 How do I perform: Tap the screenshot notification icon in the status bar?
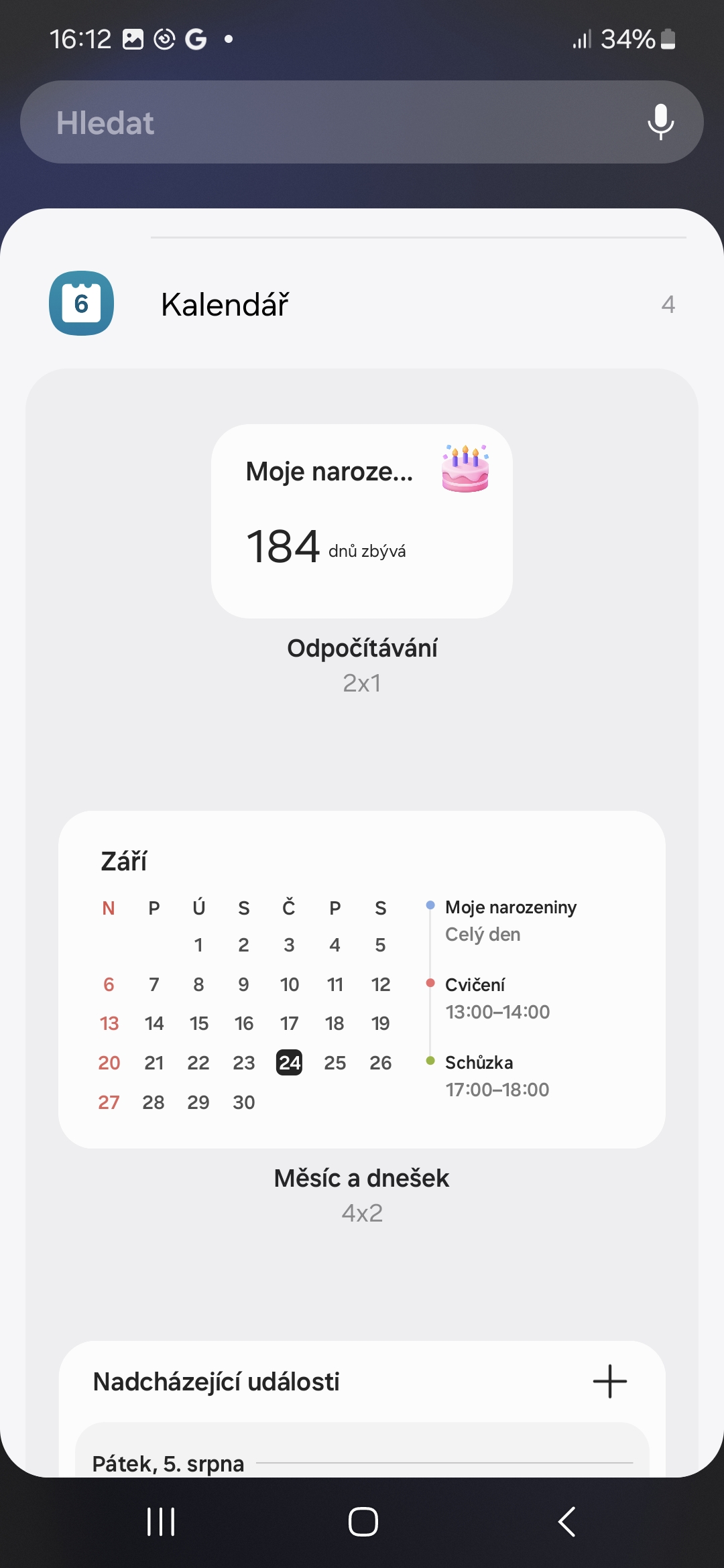(132, 38)
